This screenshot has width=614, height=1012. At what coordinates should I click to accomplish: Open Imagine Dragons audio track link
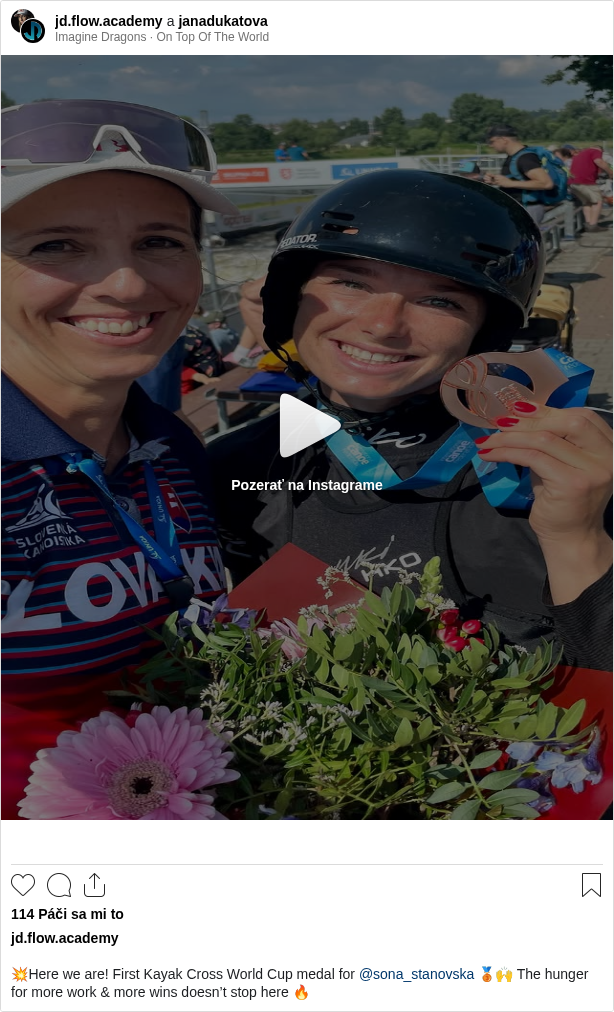tap(162, 37)
